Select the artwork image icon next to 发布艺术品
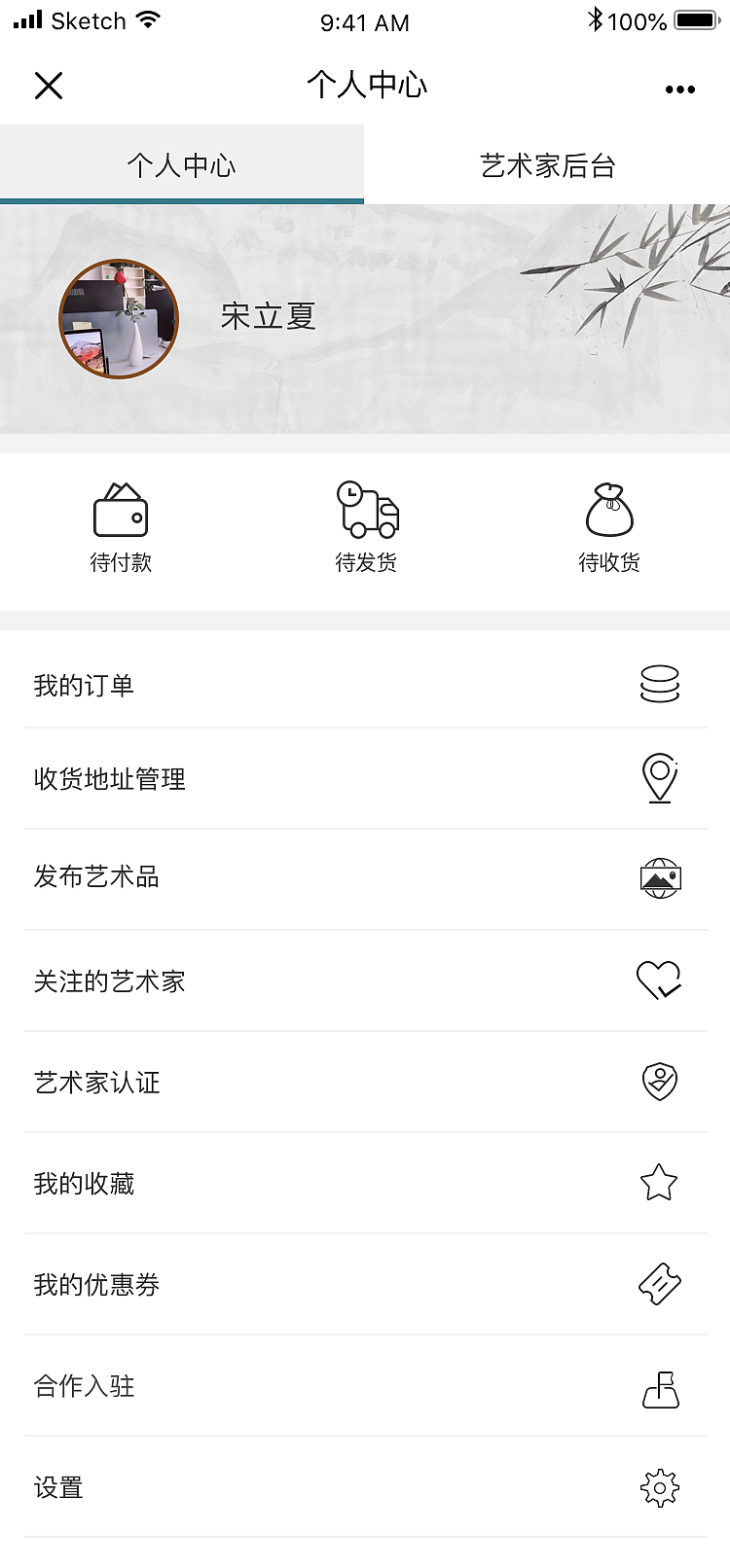730x1568 pixels. click(x=660, y=878)
